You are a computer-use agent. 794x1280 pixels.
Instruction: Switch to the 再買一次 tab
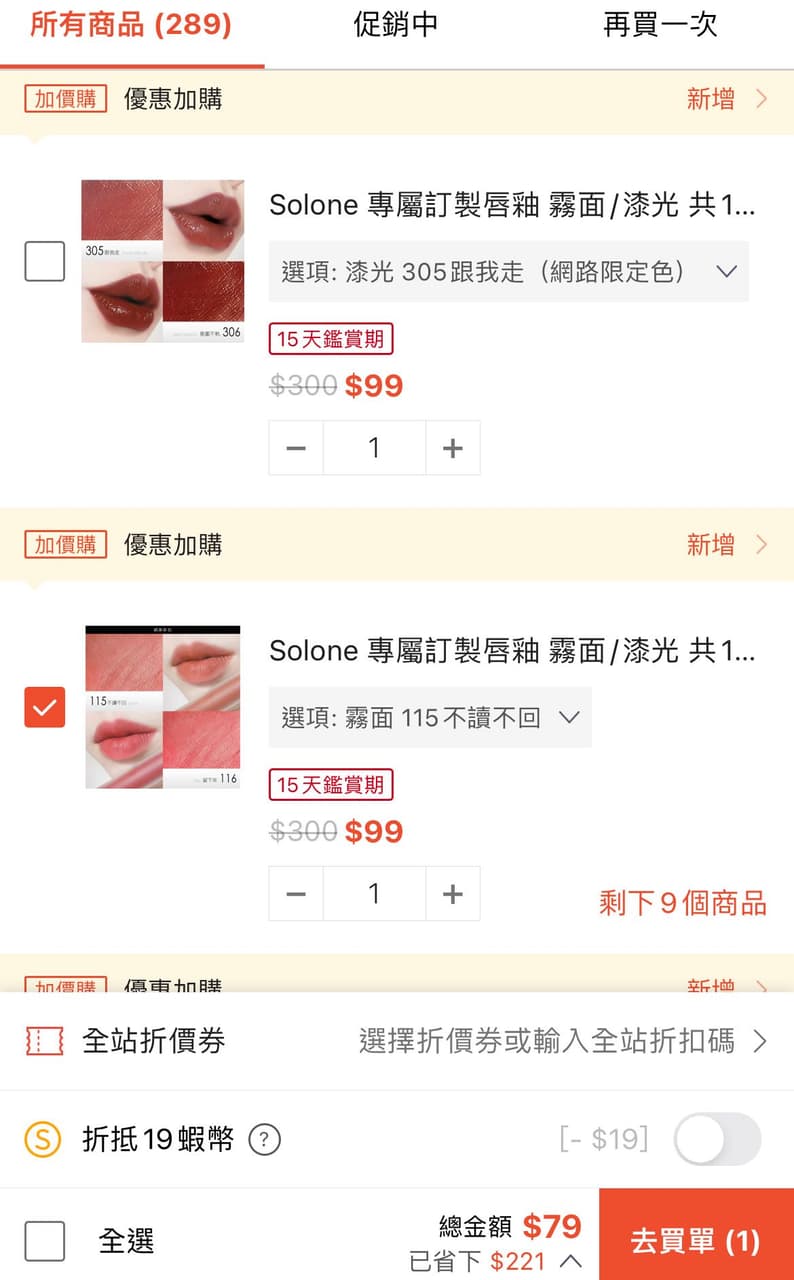[659, 26]
